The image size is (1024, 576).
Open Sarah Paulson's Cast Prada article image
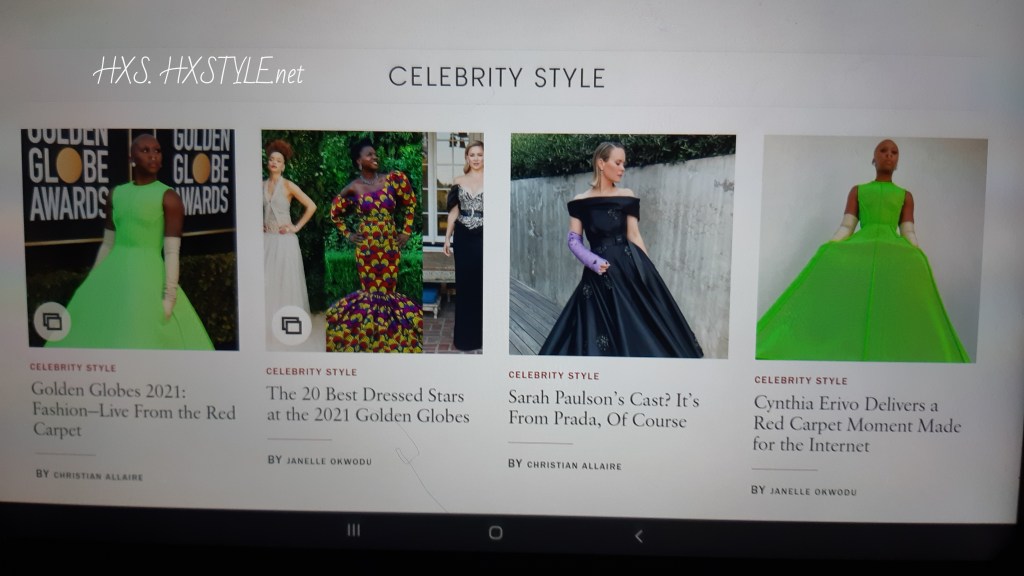(x=622, y=245)
